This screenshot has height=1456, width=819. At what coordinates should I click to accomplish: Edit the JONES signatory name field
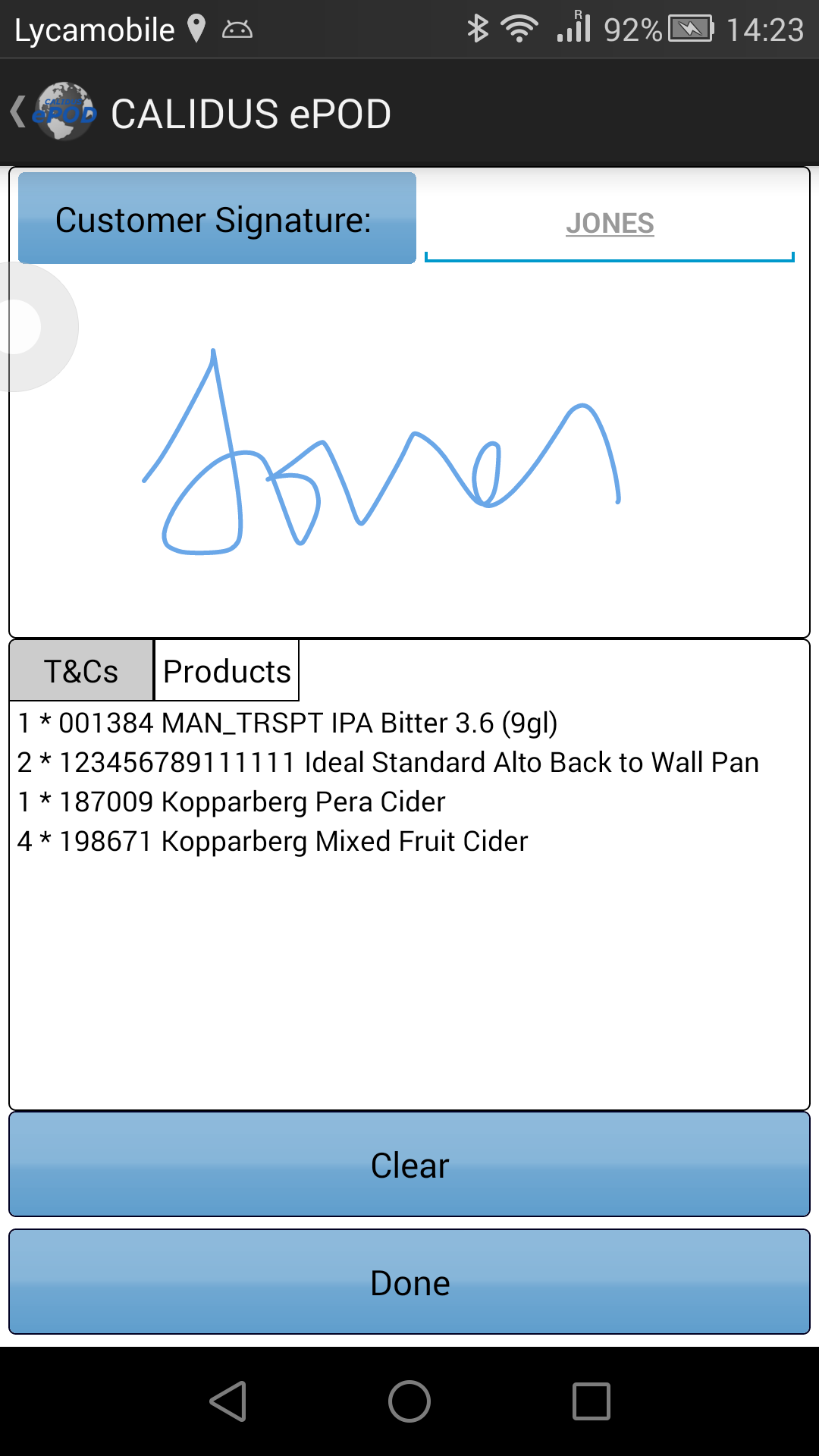[x=610, y=223]
